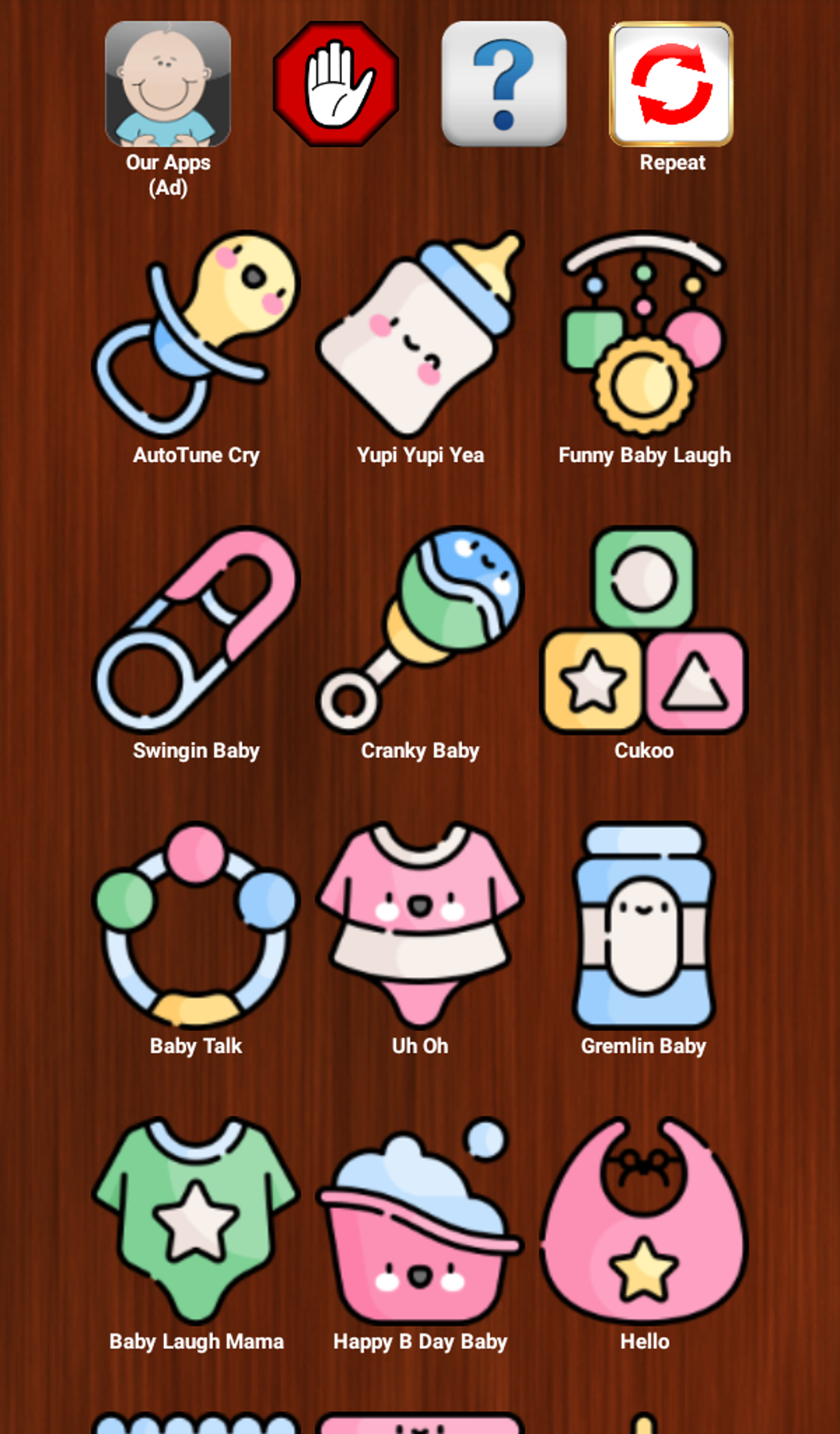
Task: Tap the red stop hand icon
Action: click(336, 84)
